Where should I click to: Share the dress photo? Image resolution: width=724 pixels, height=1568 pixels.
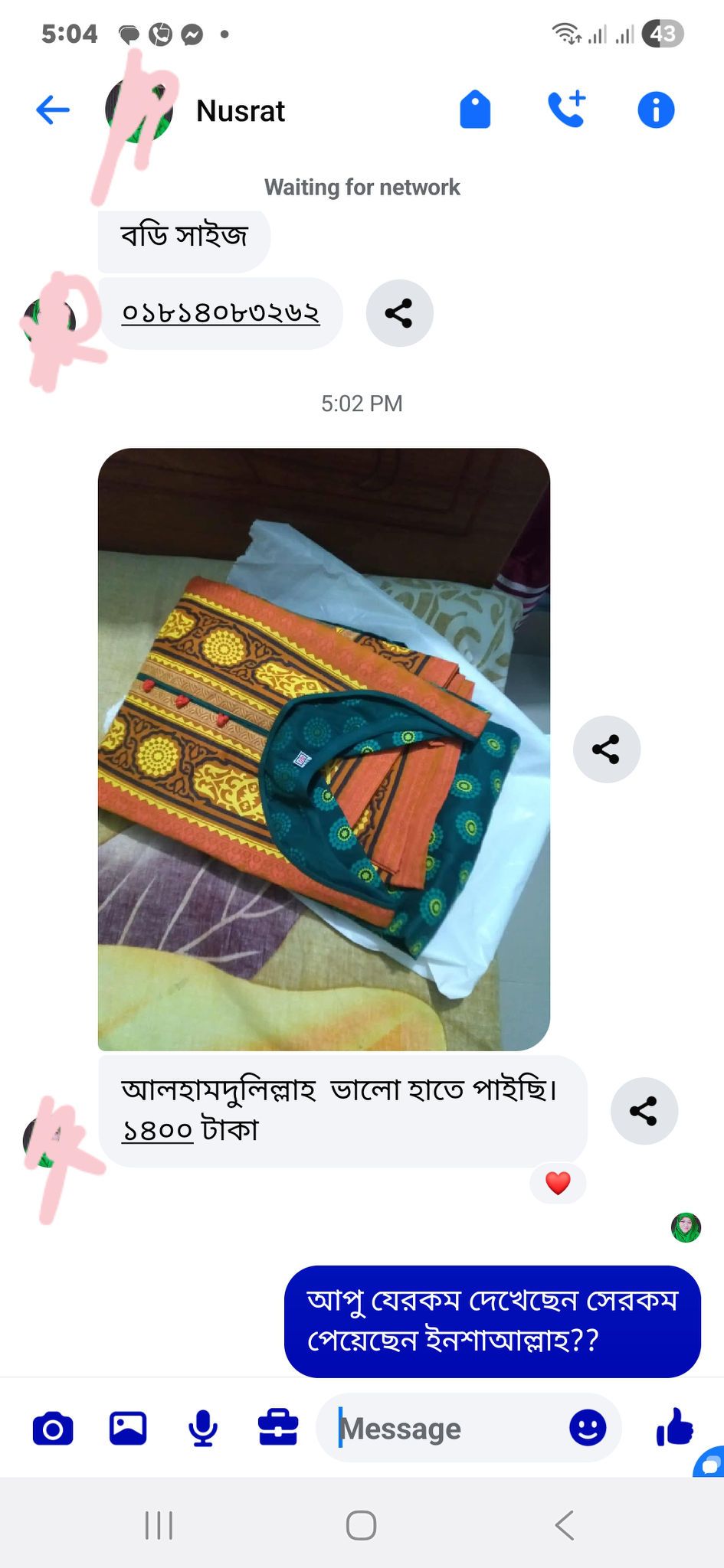click(606, 750)
